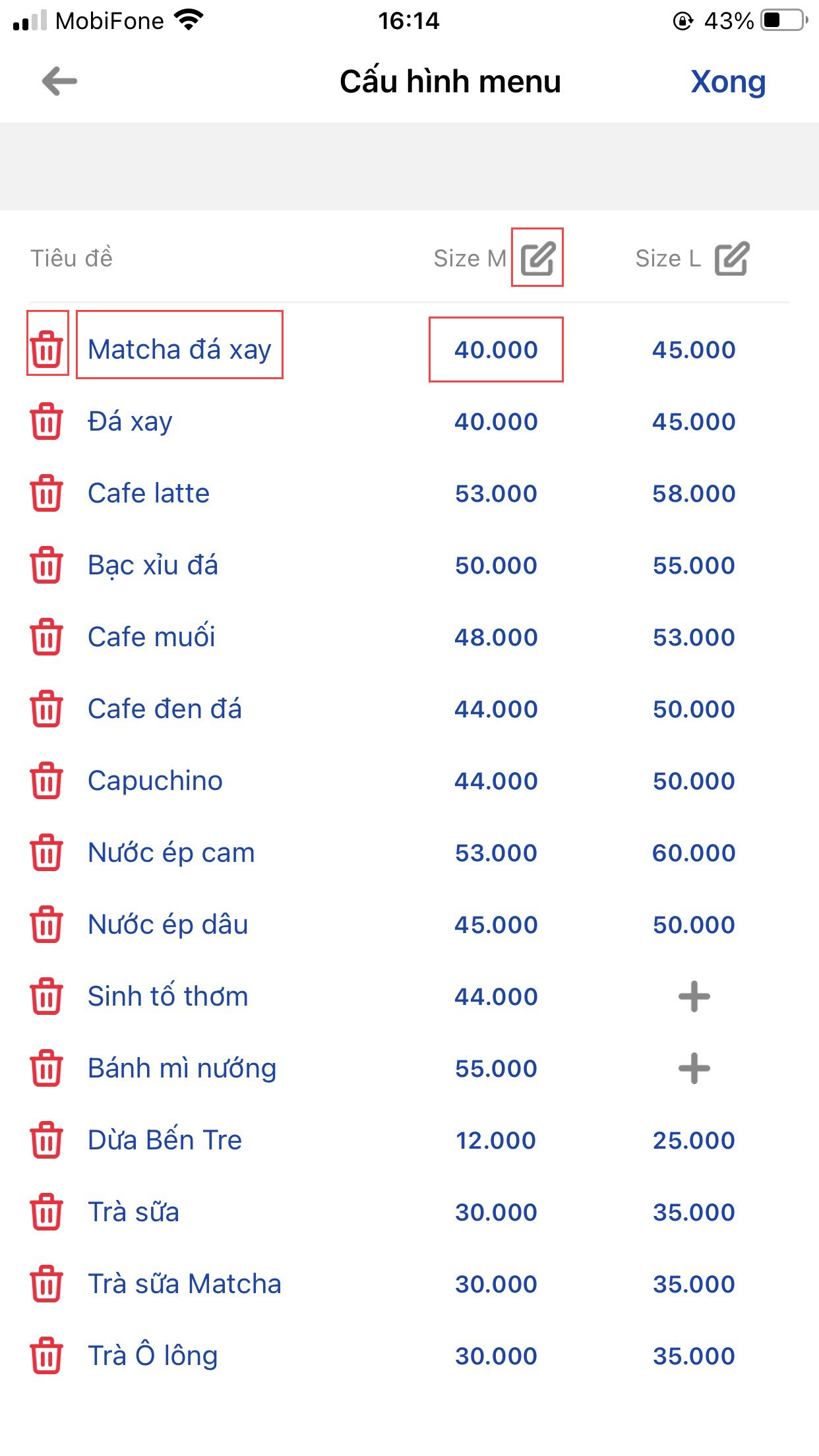Viewport: 819px width, 1456px height.
Task: Edit Size L price of Cafe latte
Action: coord(694,493)
